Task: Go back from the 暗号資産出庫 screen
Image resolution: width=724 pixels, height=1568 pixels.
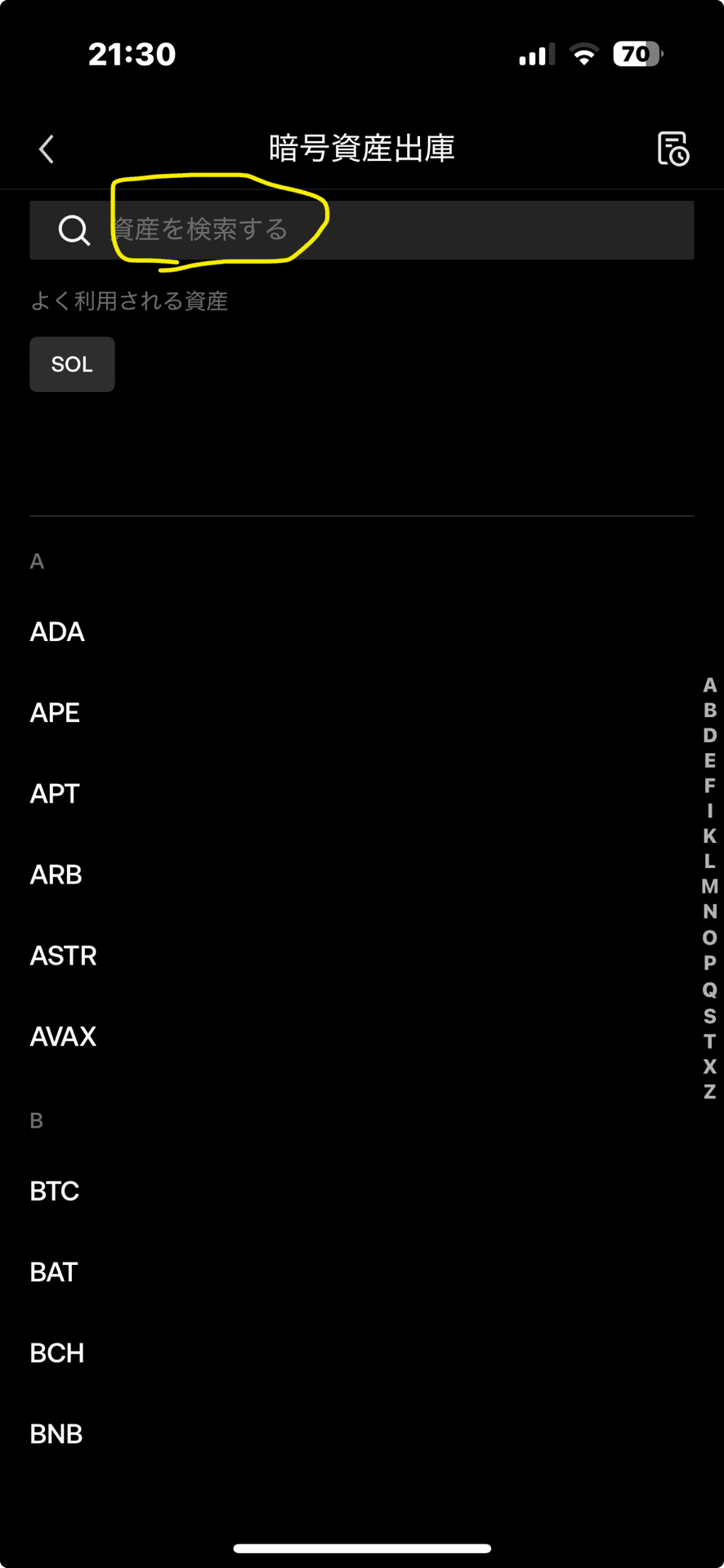Action: (x=47, y=149)
